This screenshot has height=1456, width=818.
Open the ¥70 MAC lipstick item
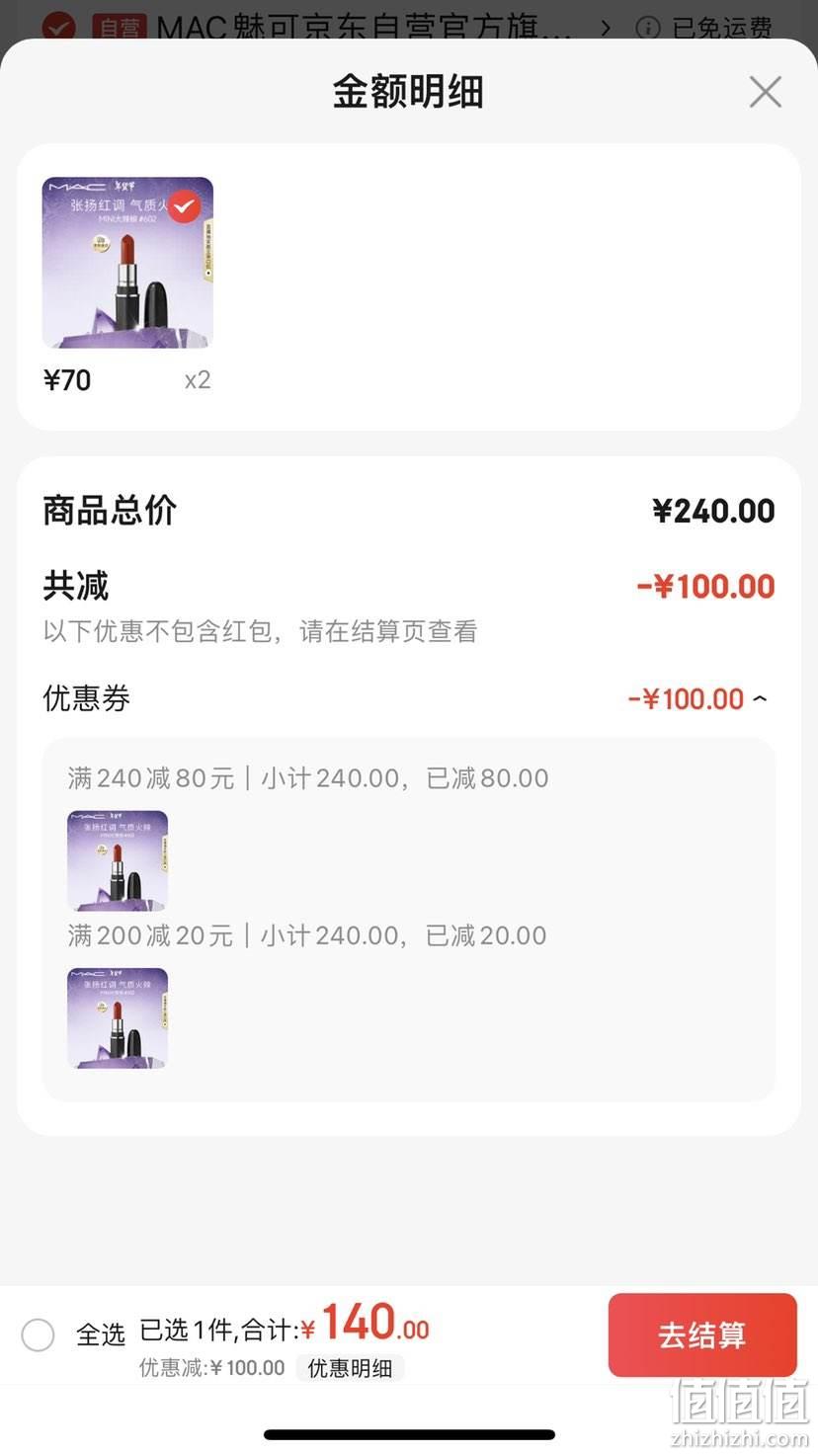click(127, 263)
